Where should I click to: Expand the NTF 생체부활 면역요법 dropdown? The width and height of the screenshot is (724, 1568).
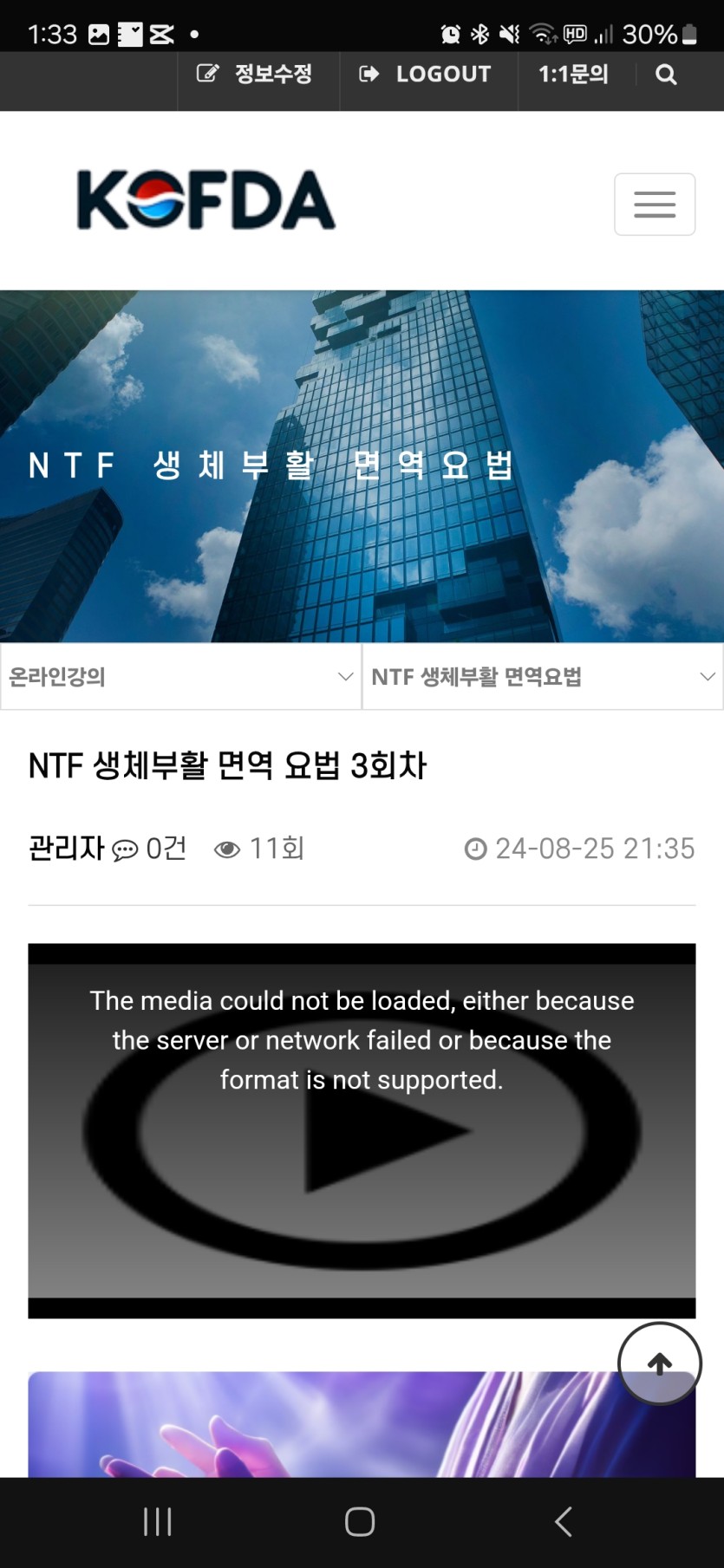pos(543,677)
